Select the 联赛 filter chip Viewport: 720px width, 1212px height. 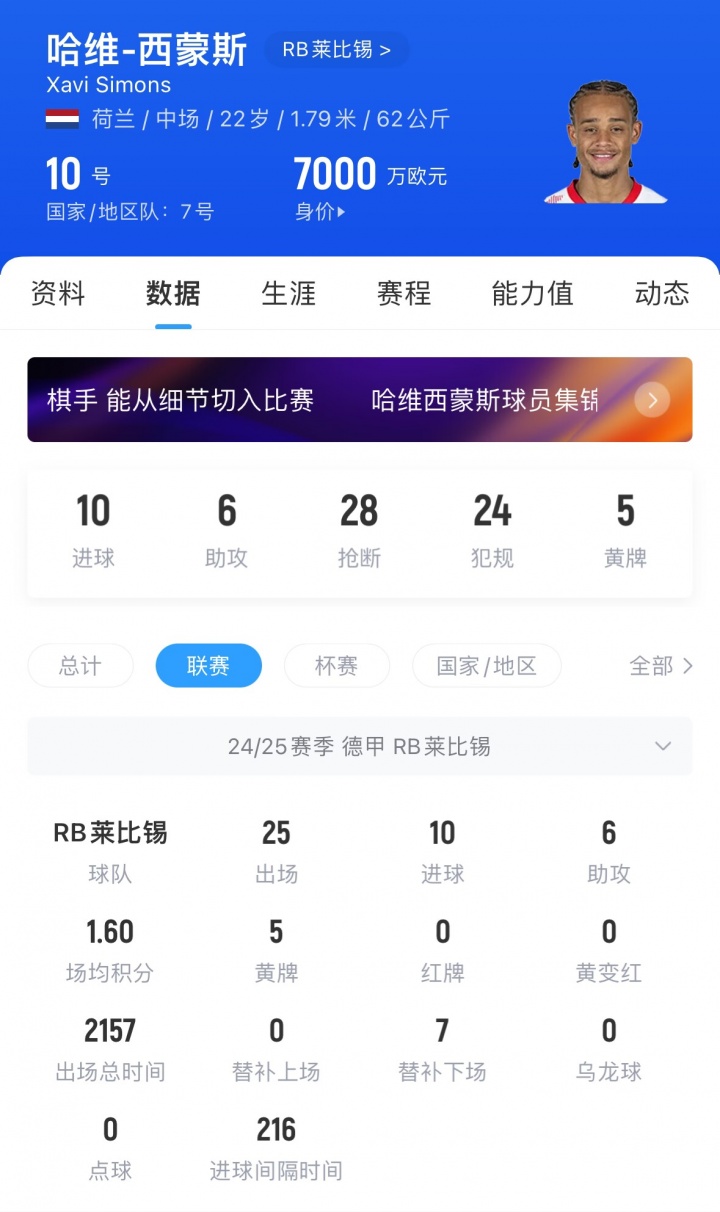point(208,666)
